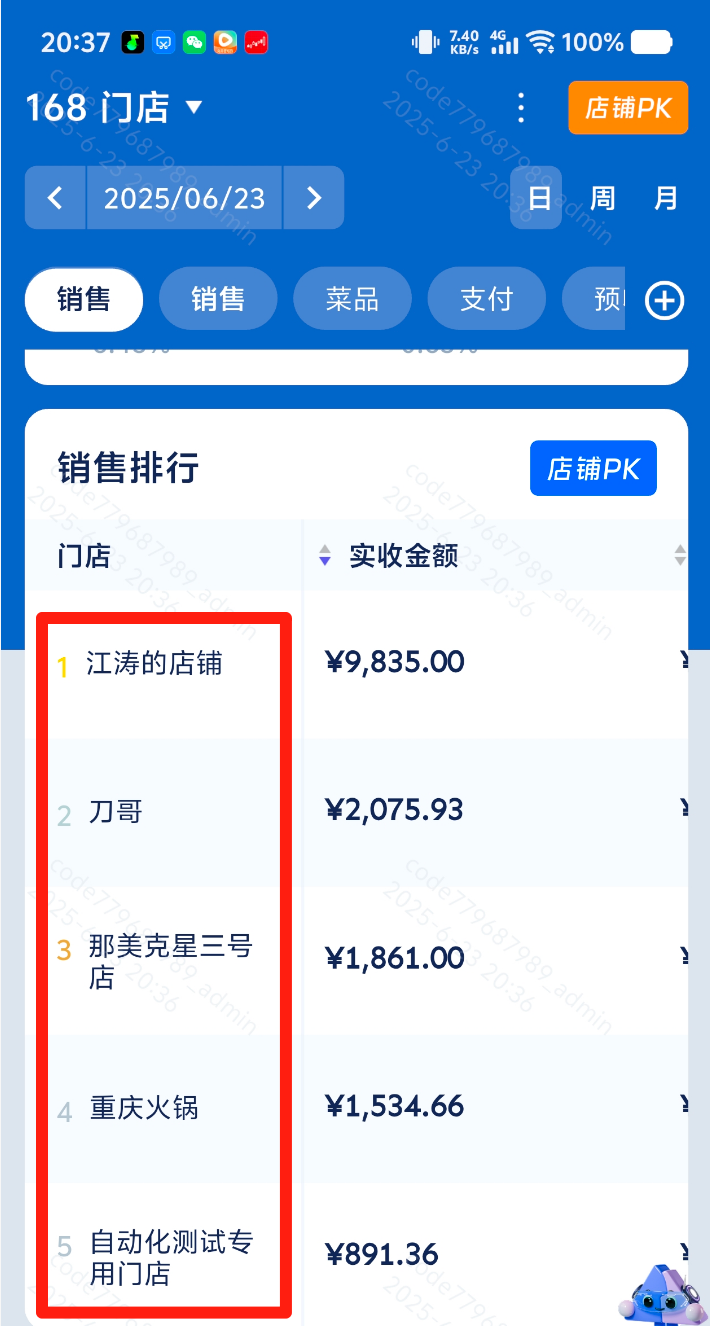Tap the orange 店铺PK button
The height and width of the screenshot is (1326, 710).
tap(628, 108)
